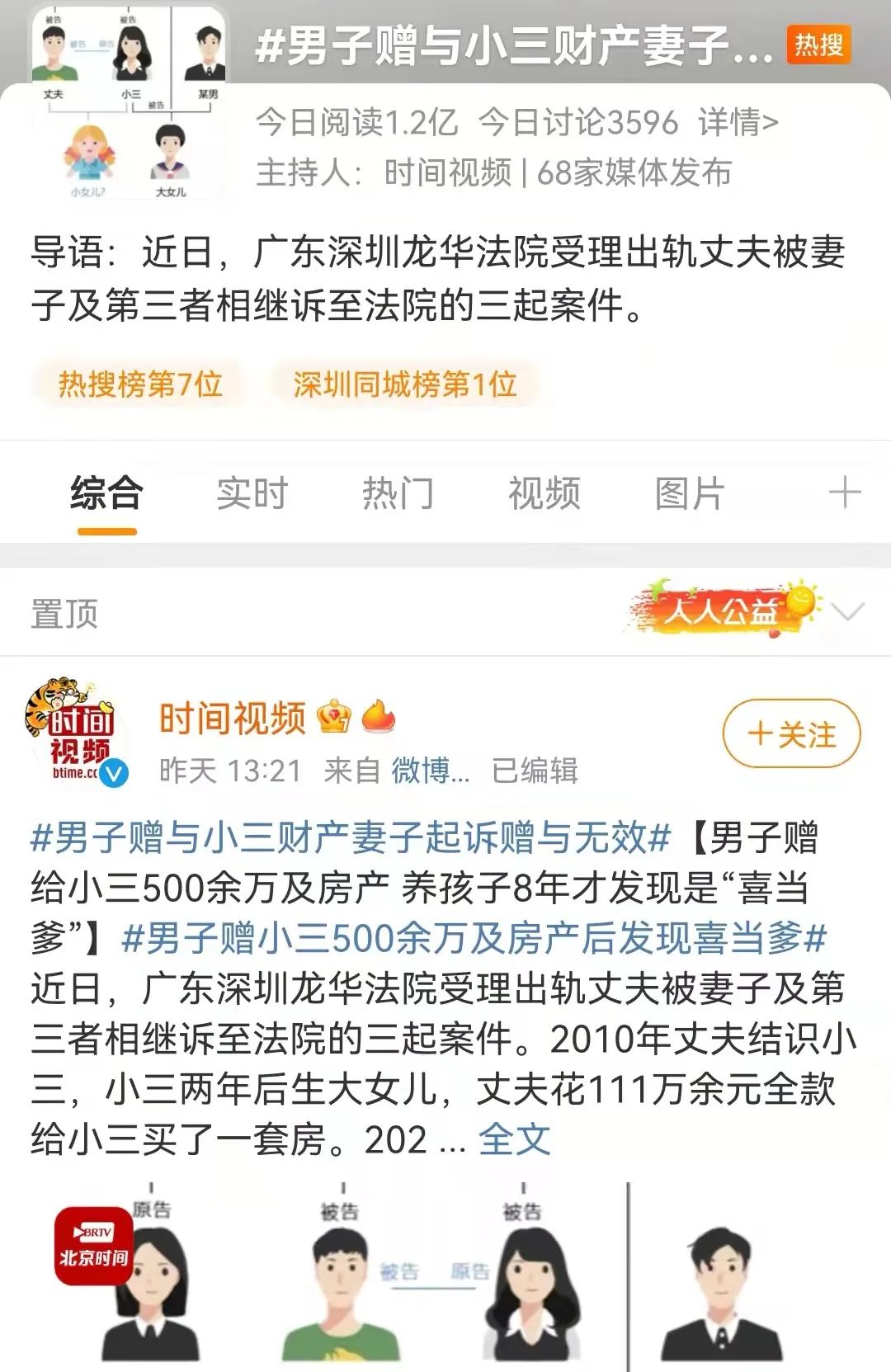Open the 详情 topic details link
The height and width of the screenshot is (1372, 891).
pyautogui.click(x=738, y=123)
